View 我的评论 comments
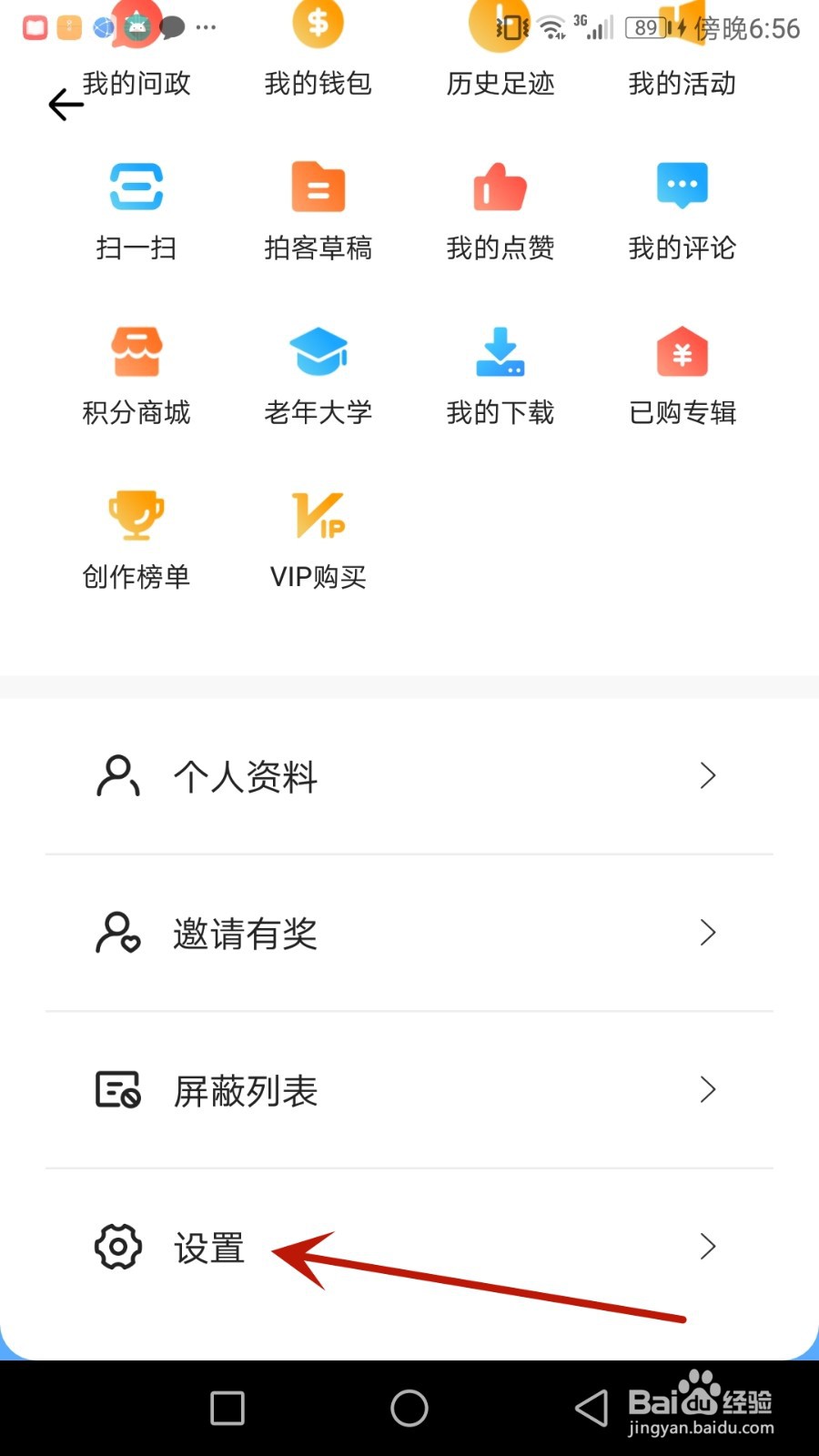 pos(682,209)
